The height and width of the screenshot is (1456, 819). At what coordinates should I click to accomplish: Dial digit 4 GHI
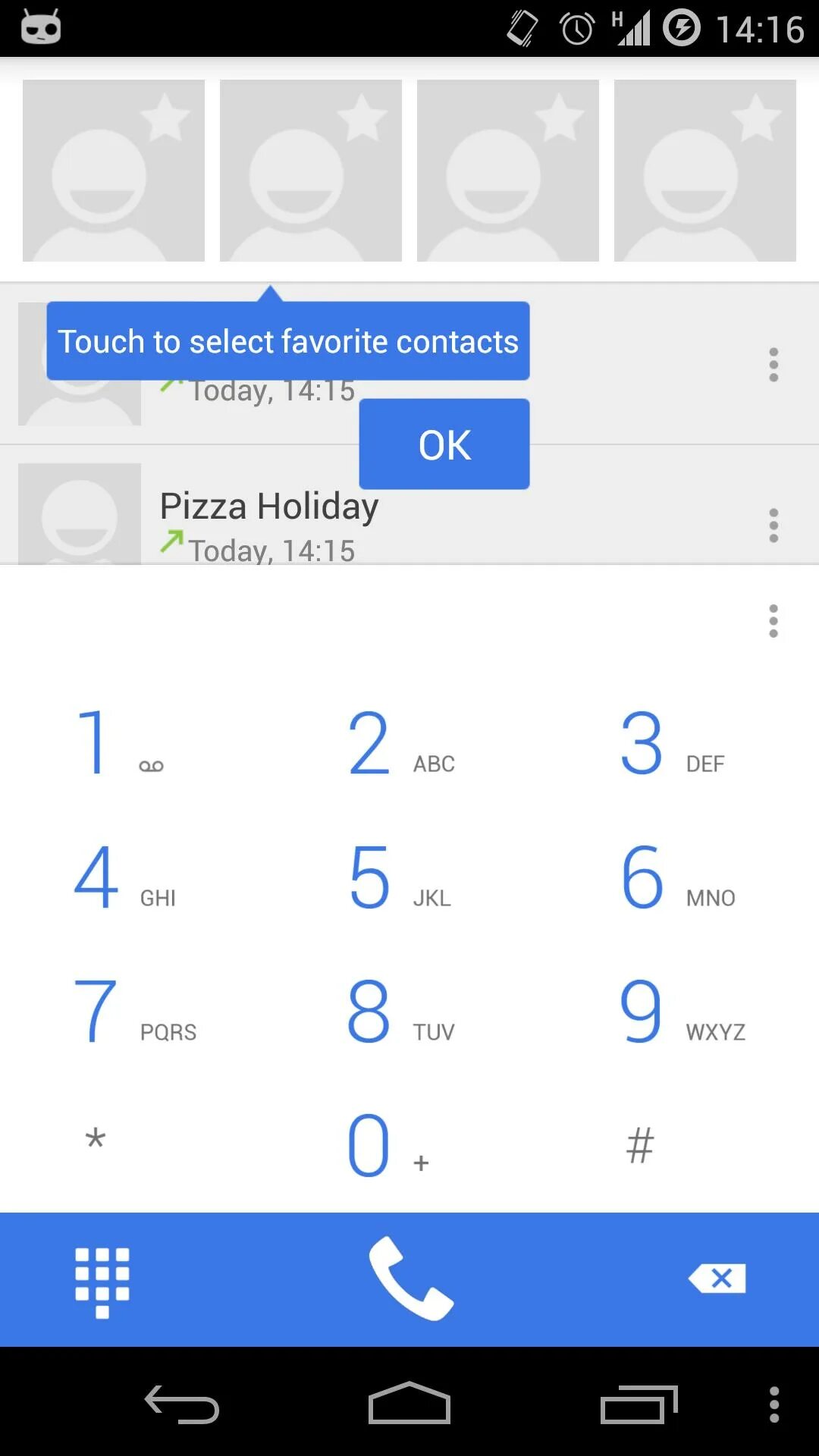[125, 878]
